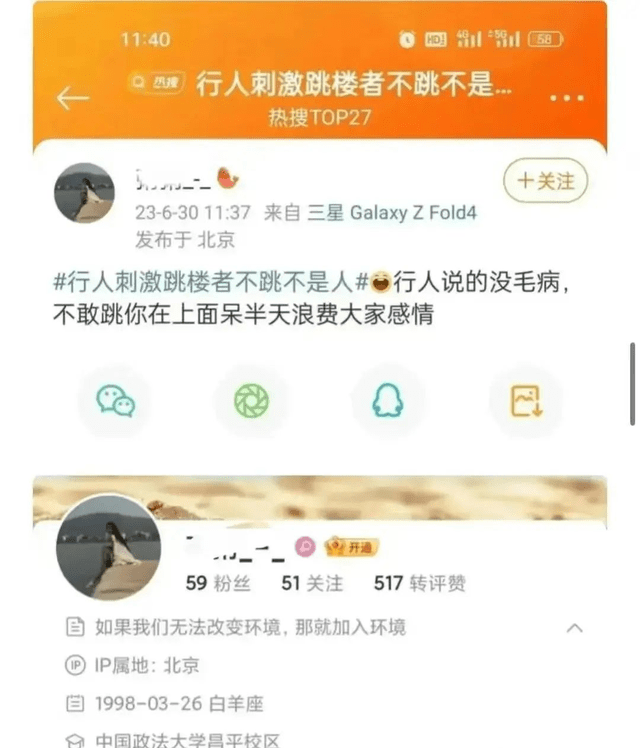Follow the author with +关注
The height and width of the screenshot is (748, 640).
(x=545, y=181)
